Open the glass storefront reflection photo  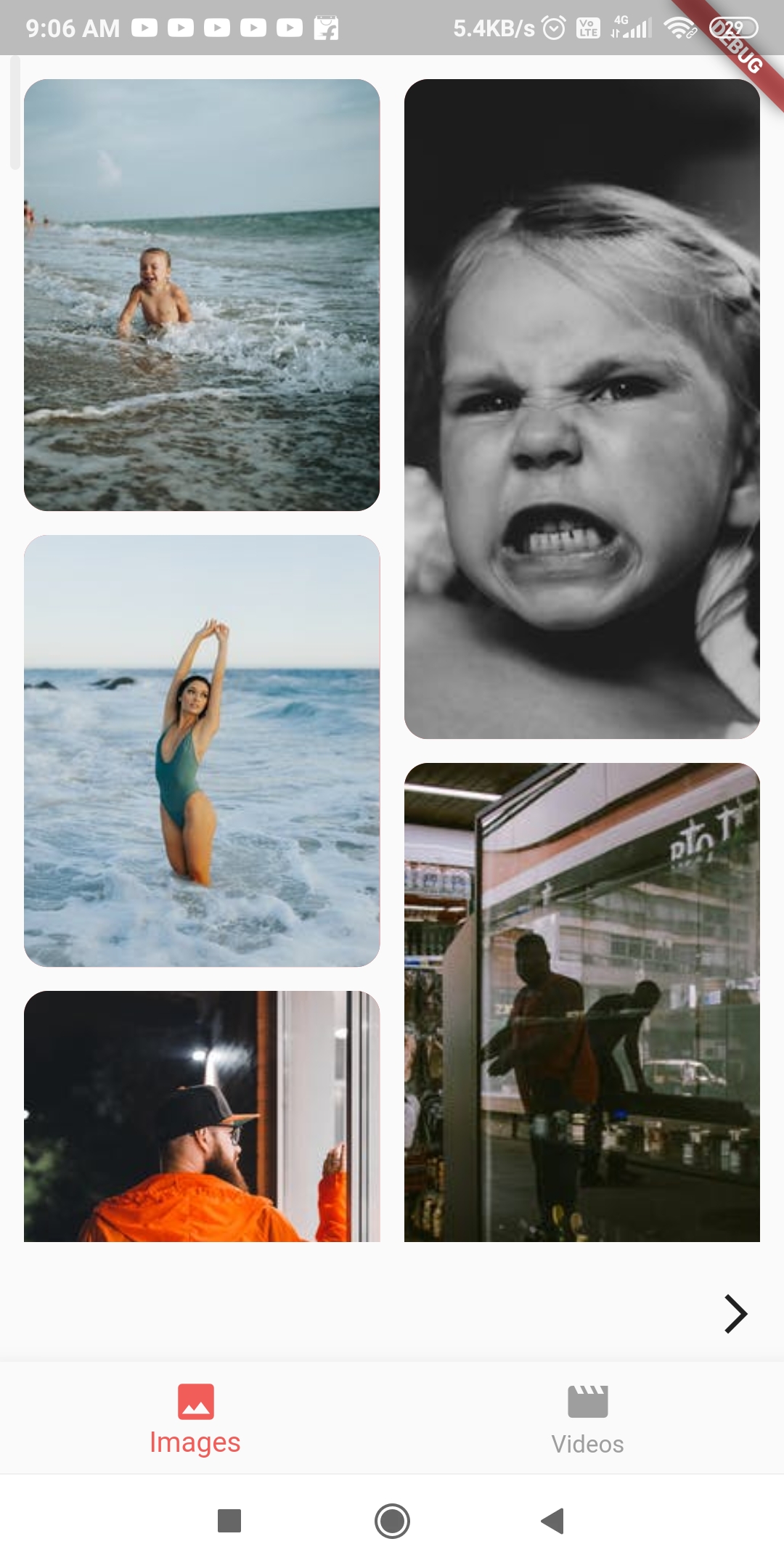pyautogui.click(x=582, y=1002)
